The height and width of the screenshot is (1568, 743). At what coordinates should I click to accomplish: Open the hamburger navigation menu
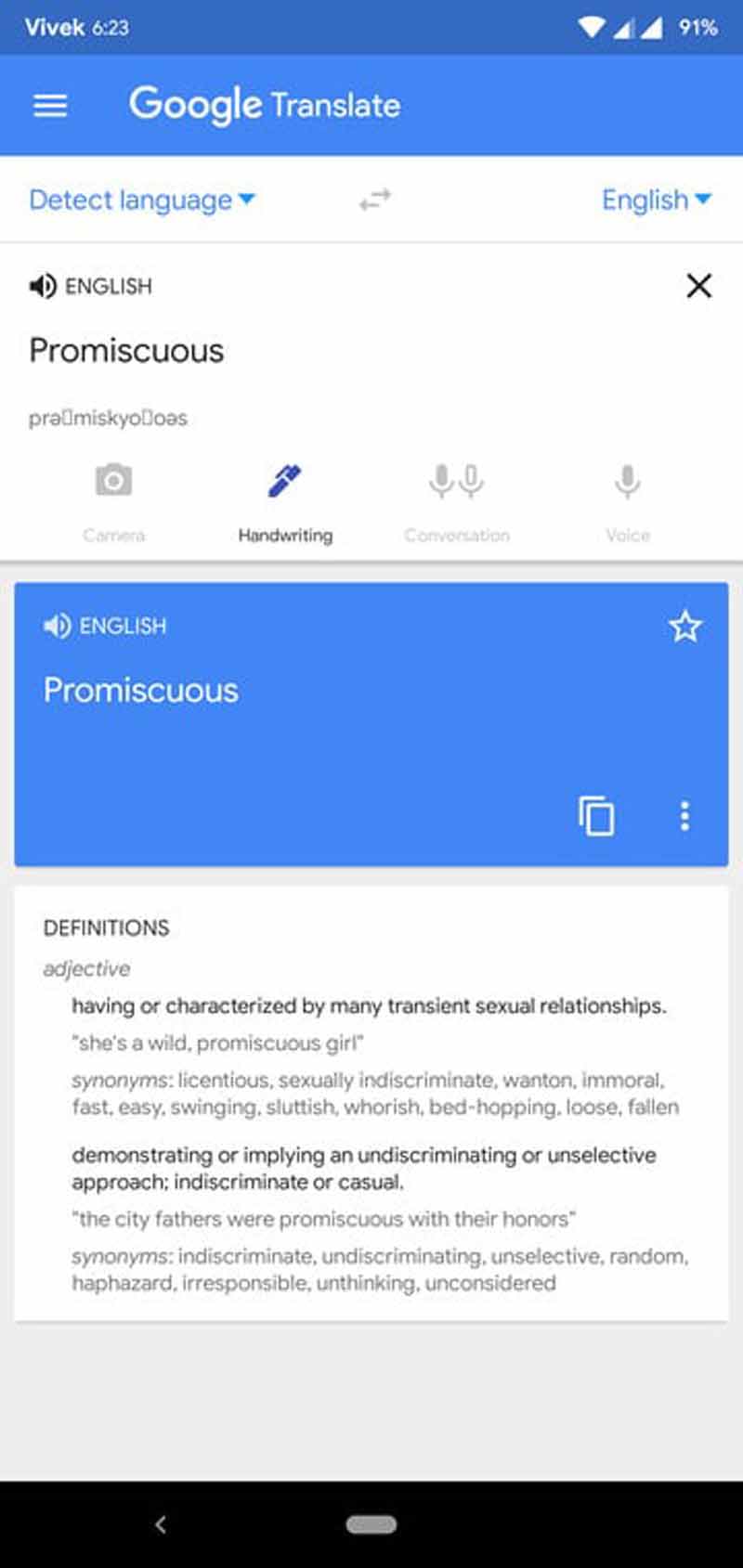[50, 105]
